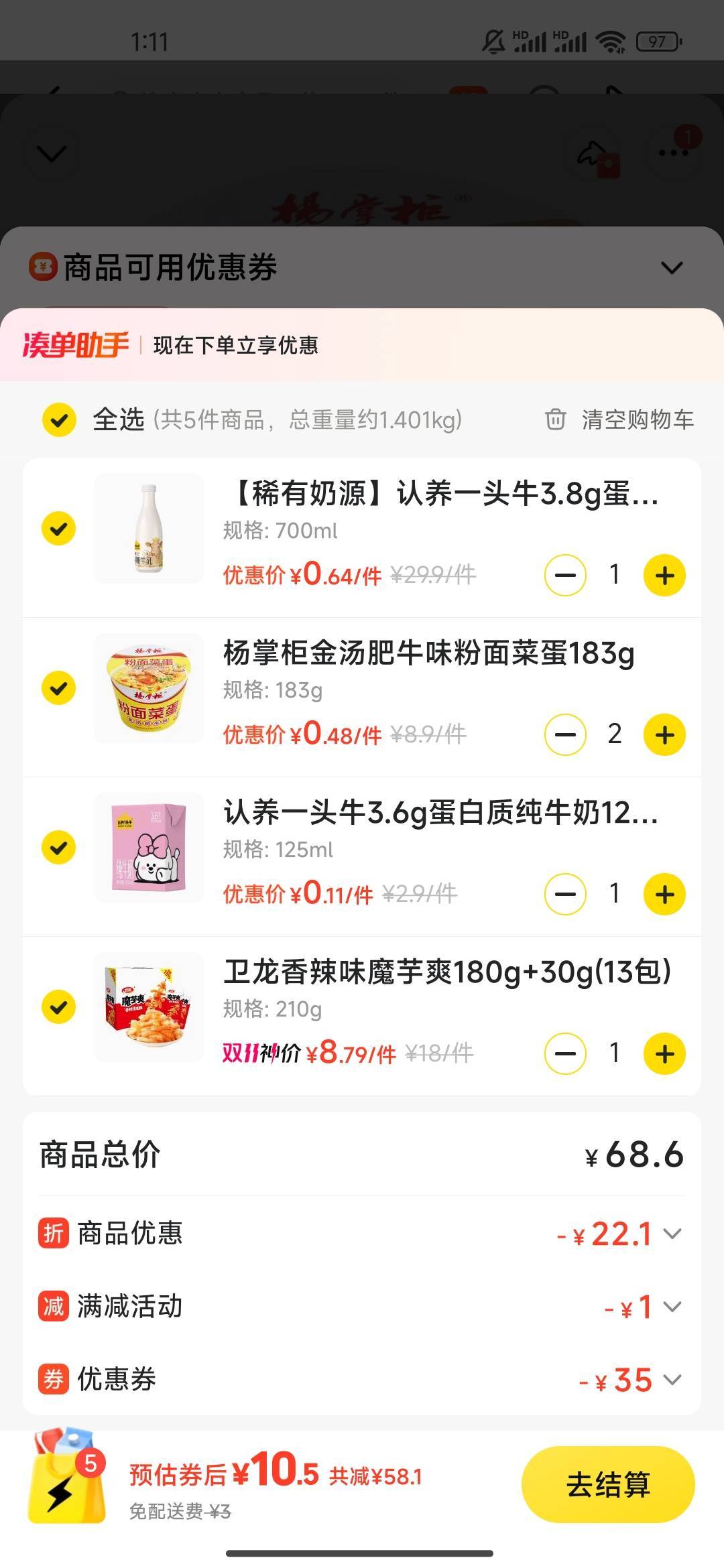Deselect the 125ml 纯牛奶 item

pos(59,848)
